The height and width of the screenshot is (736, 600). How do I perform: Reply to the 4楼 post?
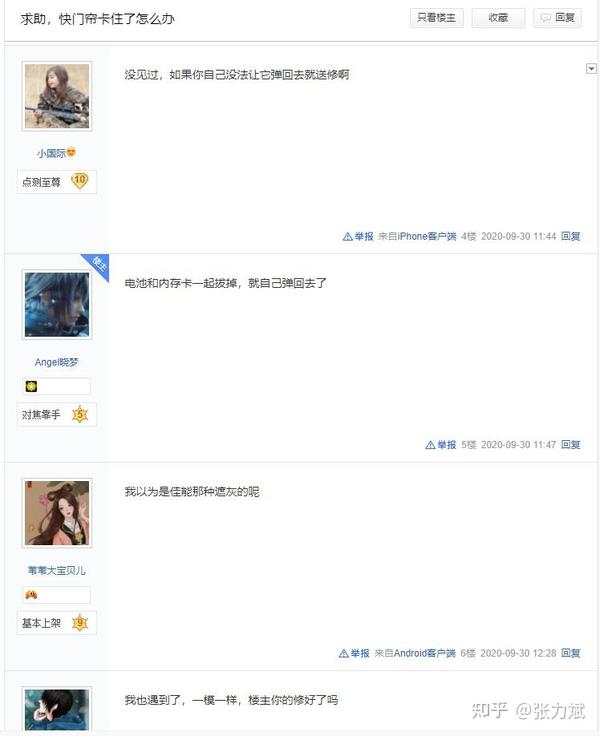pos(570,236)
